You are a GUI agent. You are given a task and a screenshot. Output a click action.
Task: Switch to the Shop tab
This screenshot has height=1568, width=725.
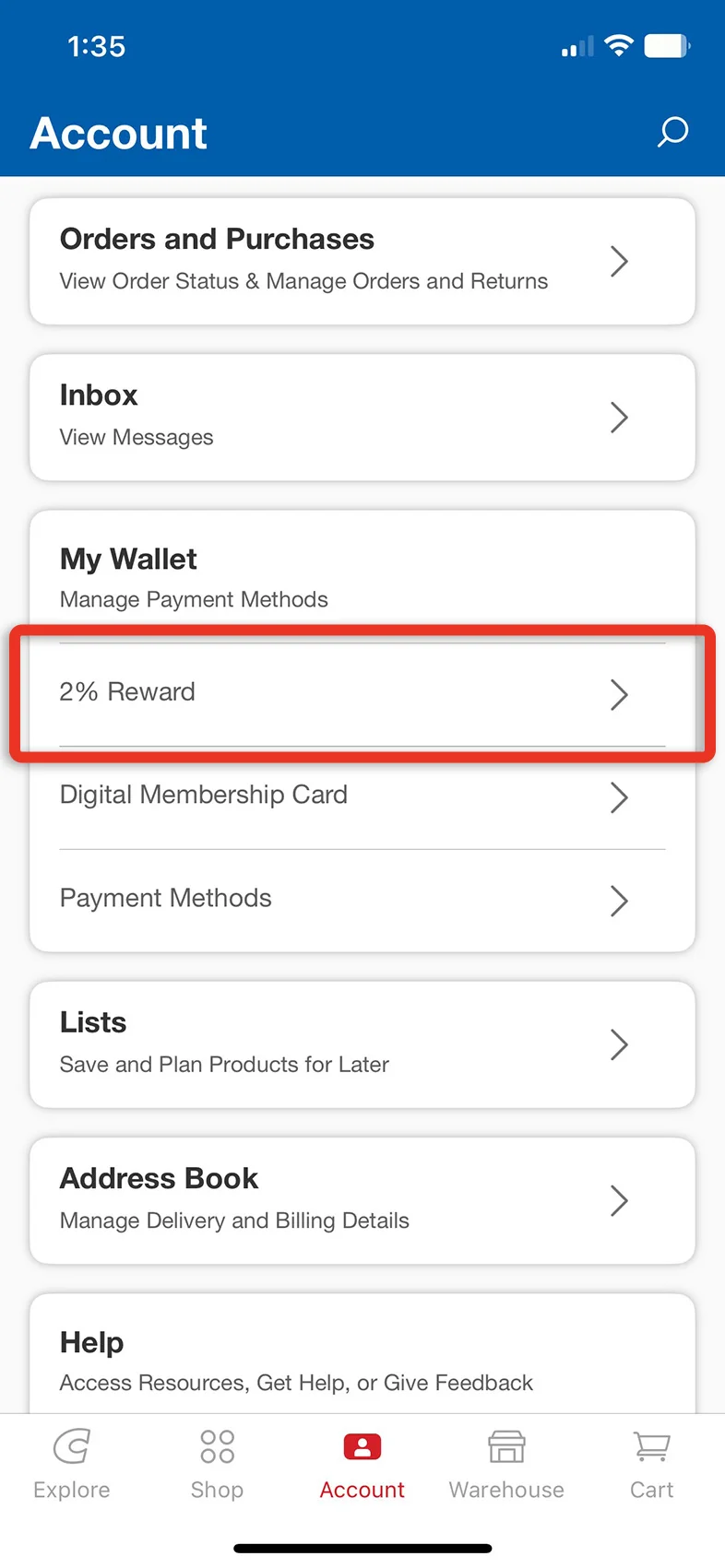[217, 1464]
